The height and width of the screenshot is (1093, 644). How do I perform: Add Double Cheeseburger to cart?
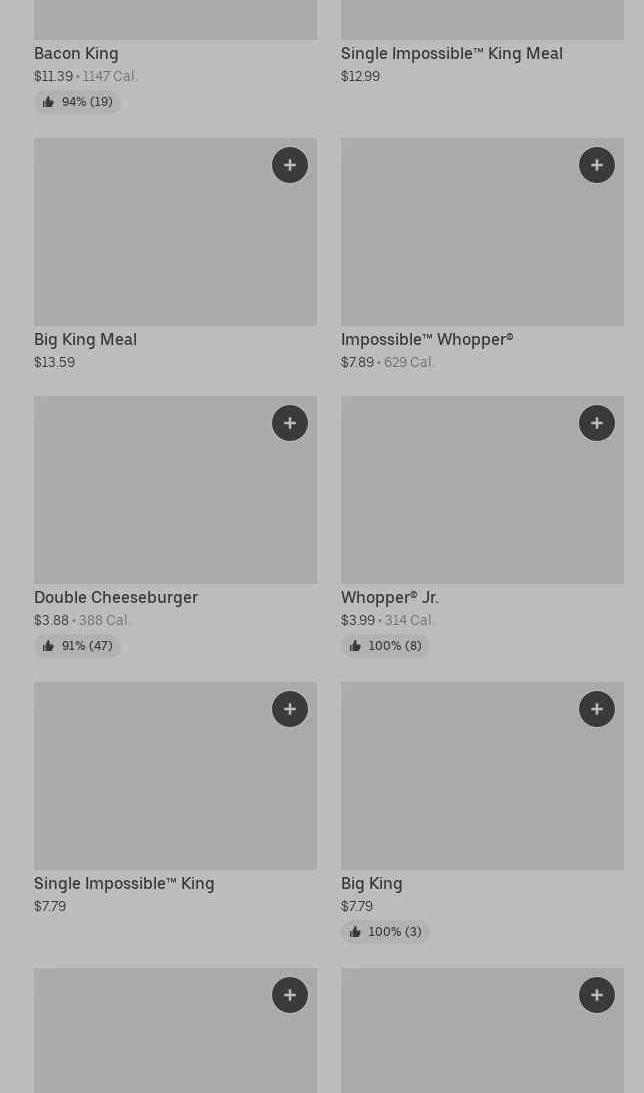tap(290, 423)
